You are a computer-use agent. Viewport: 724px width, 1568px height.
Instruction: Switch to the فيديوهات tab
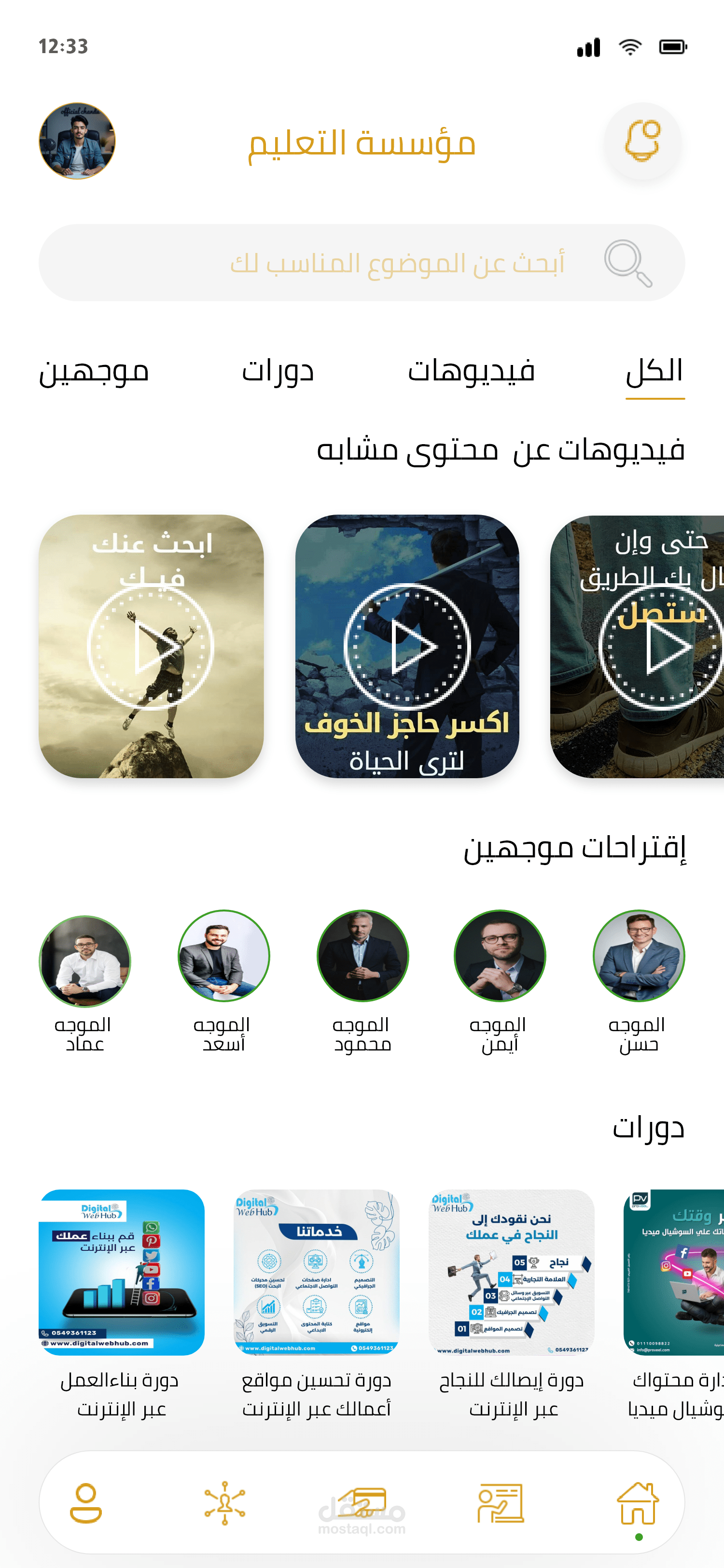coord(472,371)
